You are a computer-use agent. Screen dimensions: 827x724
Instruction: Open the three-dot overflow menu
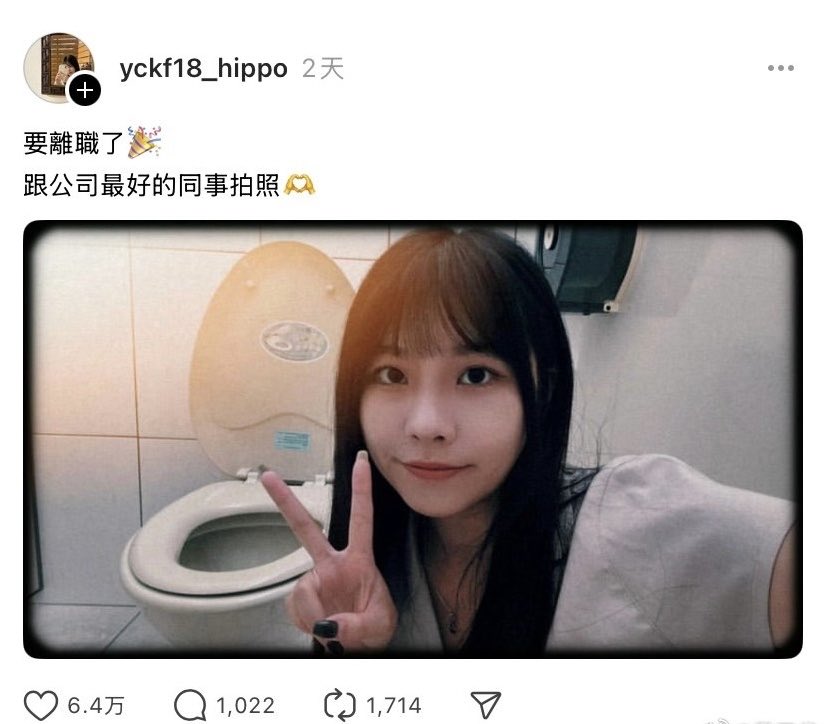point(780,68)
